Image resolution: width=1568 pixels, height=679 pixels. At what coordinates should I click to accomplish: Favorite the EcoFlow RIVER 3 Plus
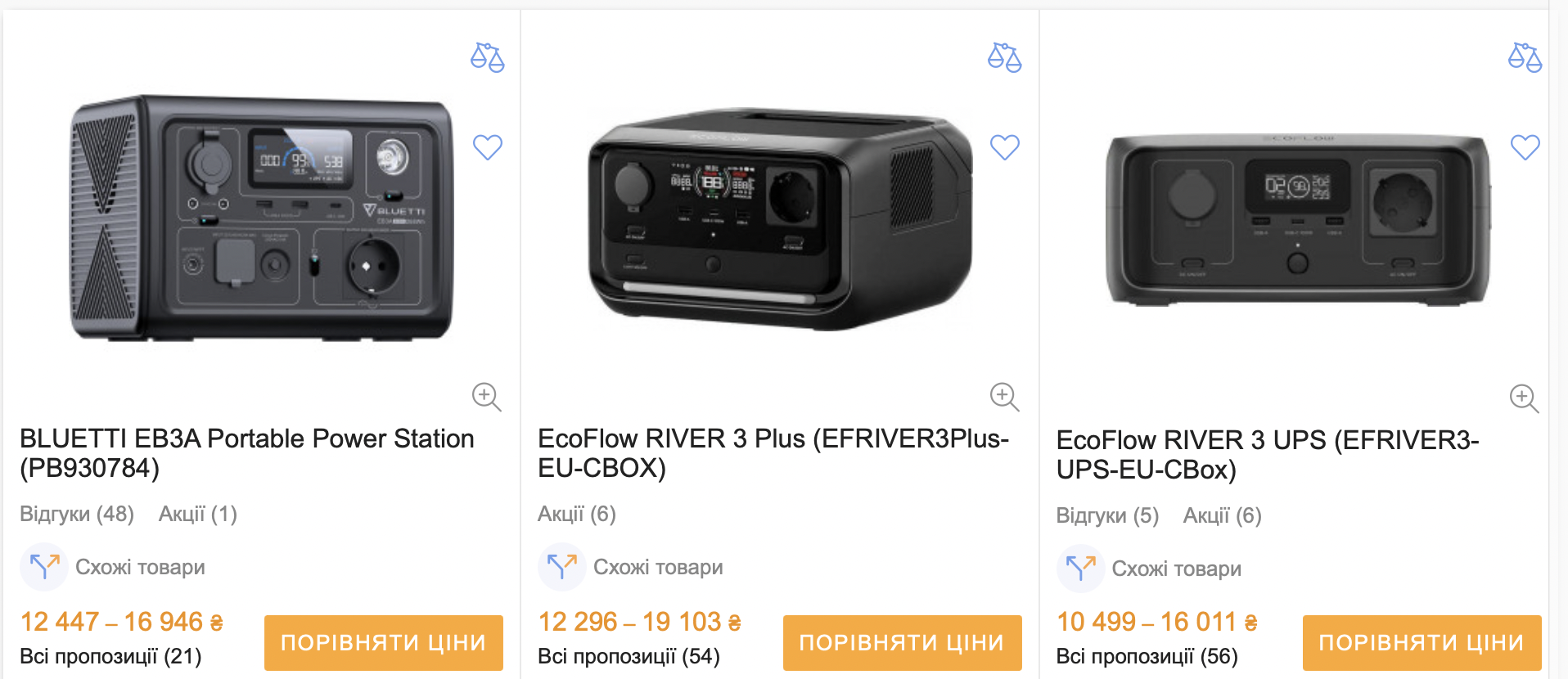(x=1004, y=147)
